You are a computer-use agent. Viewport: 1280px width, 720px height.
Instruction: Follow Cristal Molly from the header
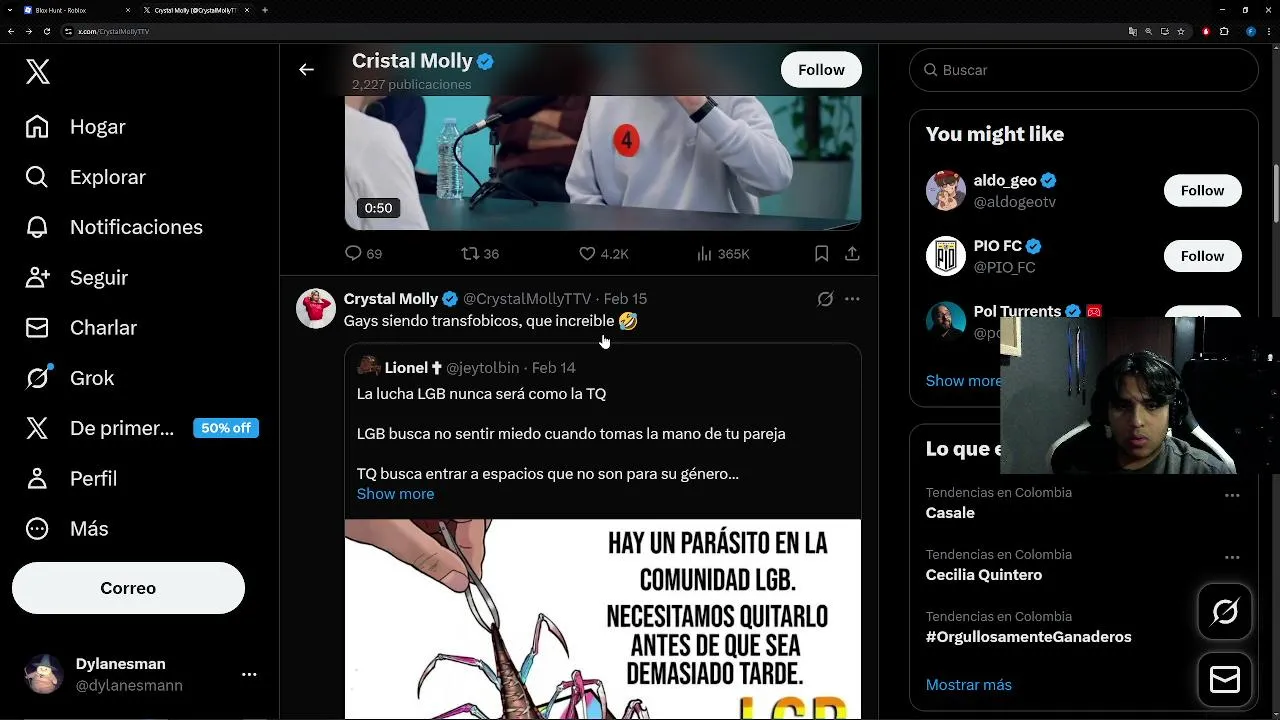tap(821, 70)
